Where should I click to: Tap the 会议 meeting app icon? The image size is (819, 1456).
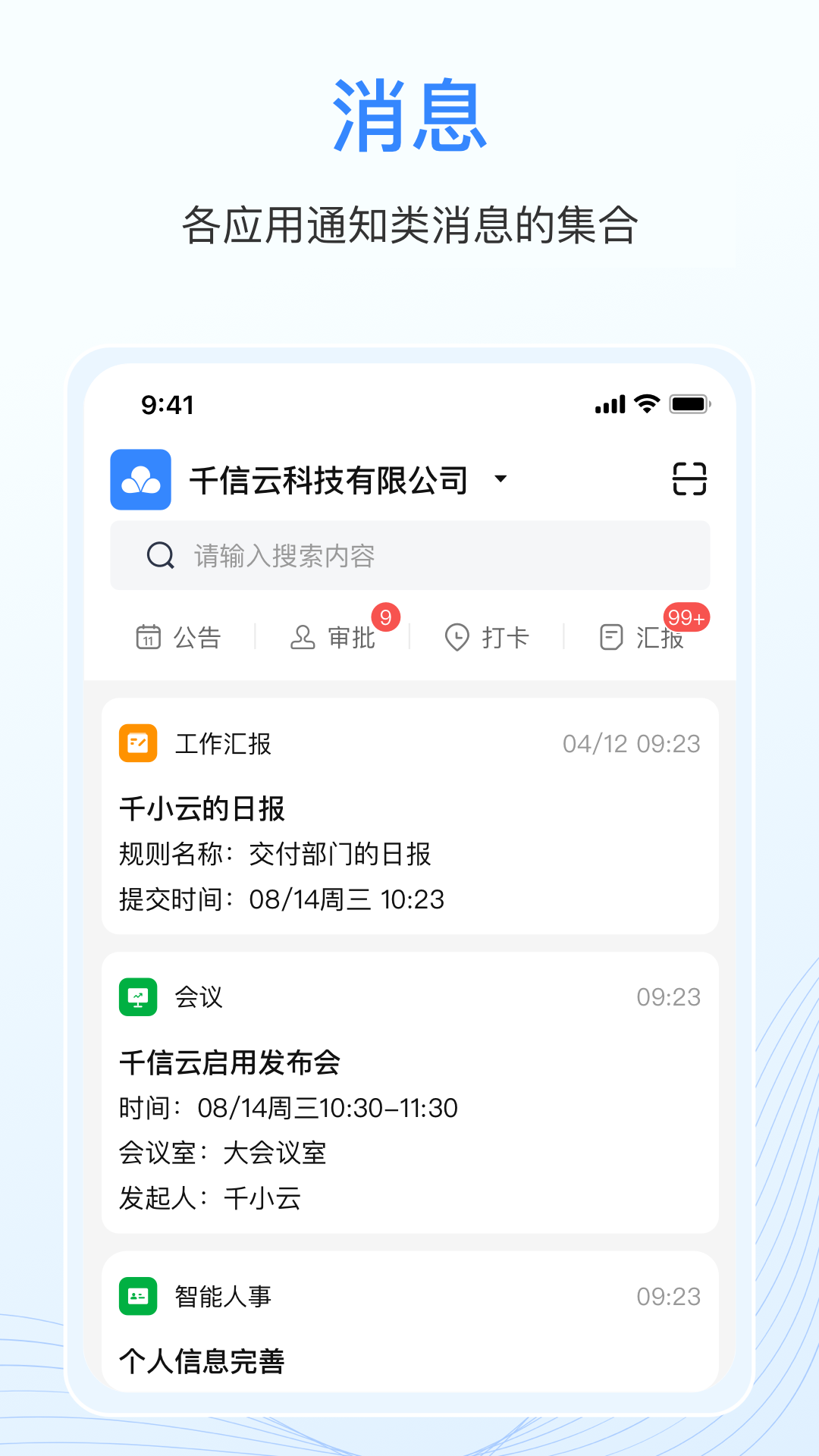pyautogui.click(x=138, y=997)
